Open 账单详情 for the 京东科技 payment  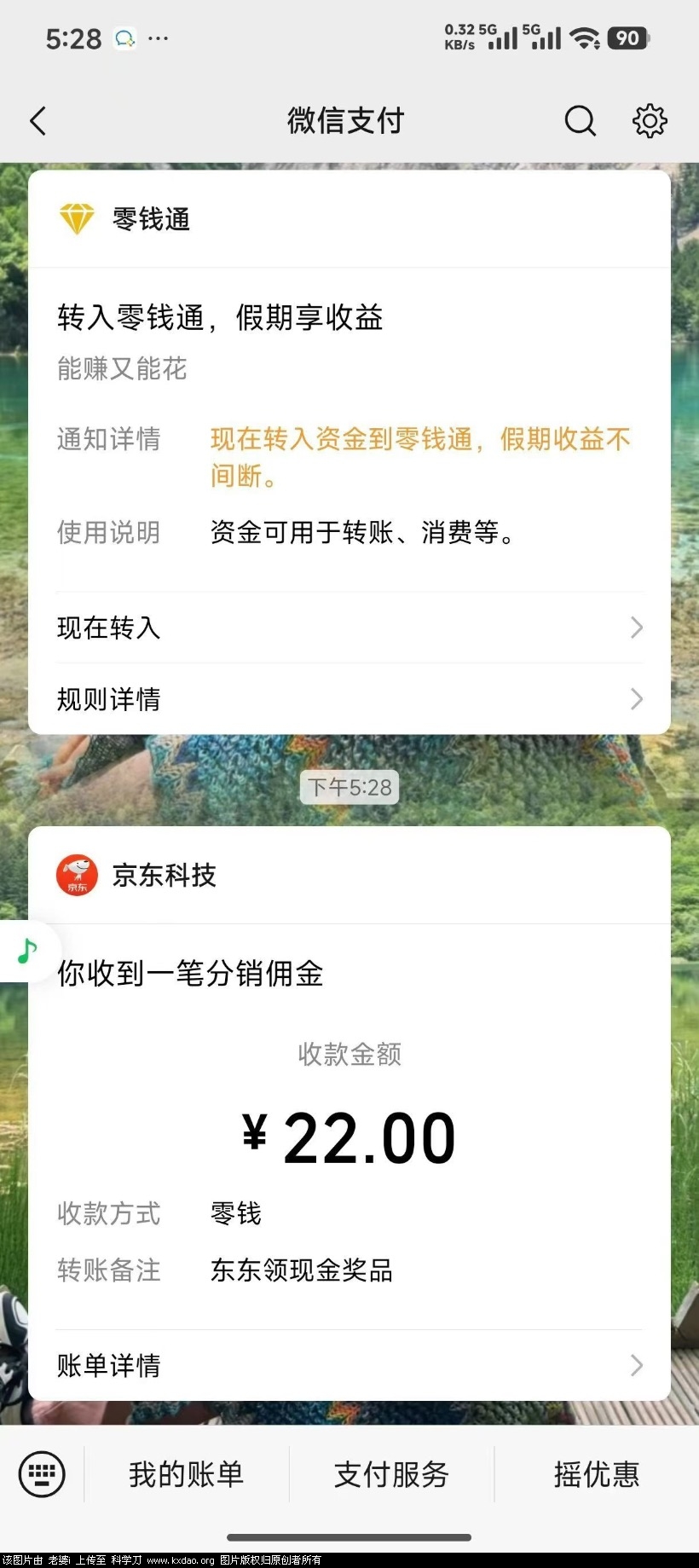(349, 1365)
